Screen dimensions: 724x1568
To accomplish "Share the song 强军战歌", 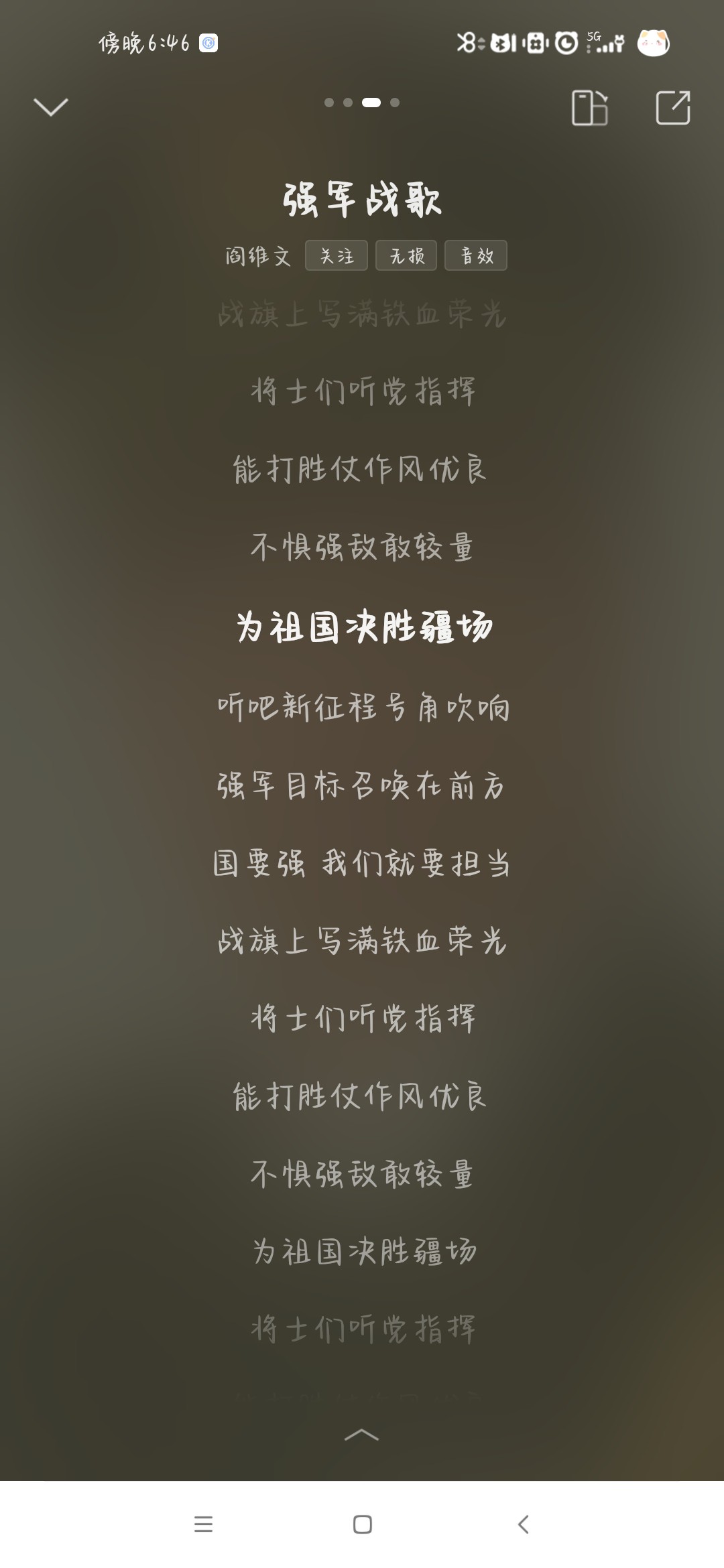I will [x=673, y=107].
